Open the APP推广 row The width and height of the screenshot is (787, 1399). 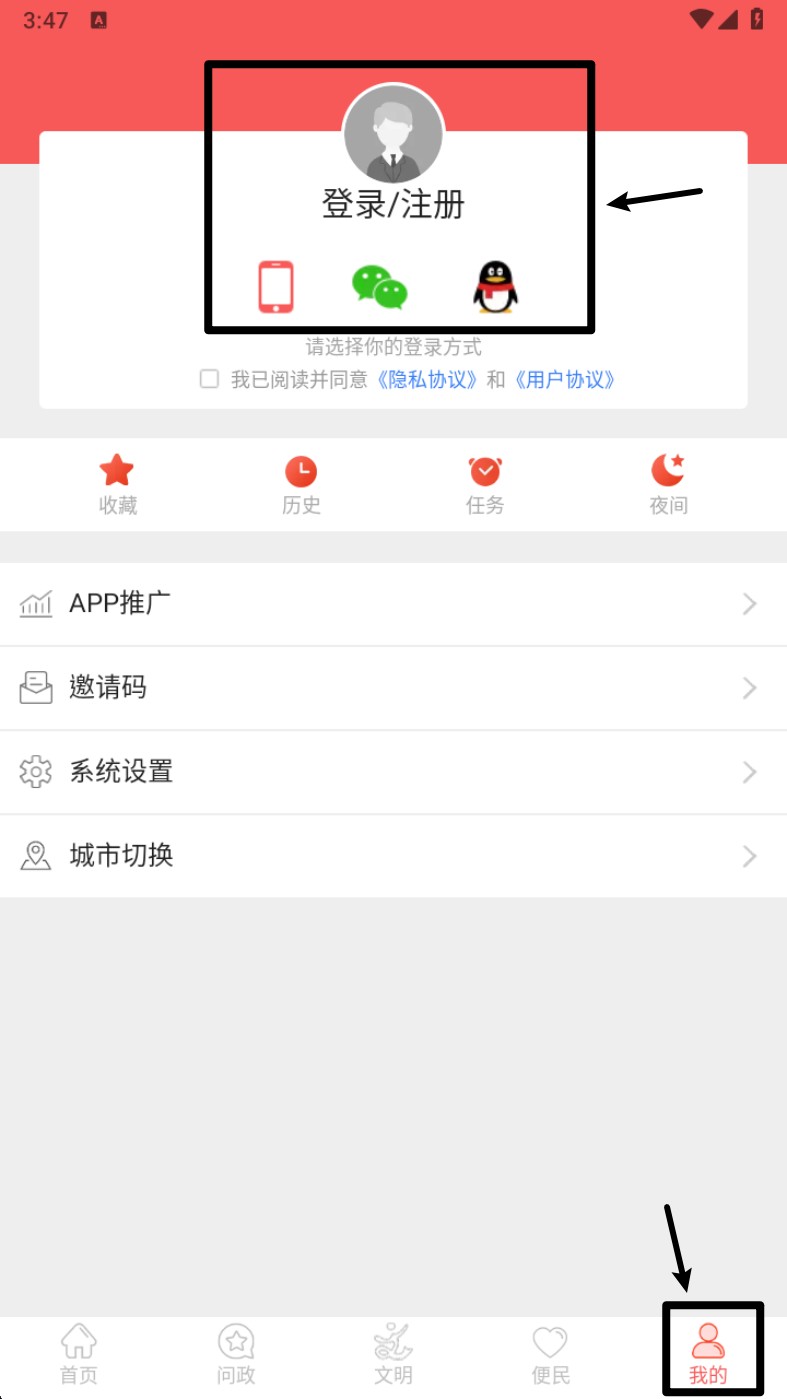click(393, 604)
